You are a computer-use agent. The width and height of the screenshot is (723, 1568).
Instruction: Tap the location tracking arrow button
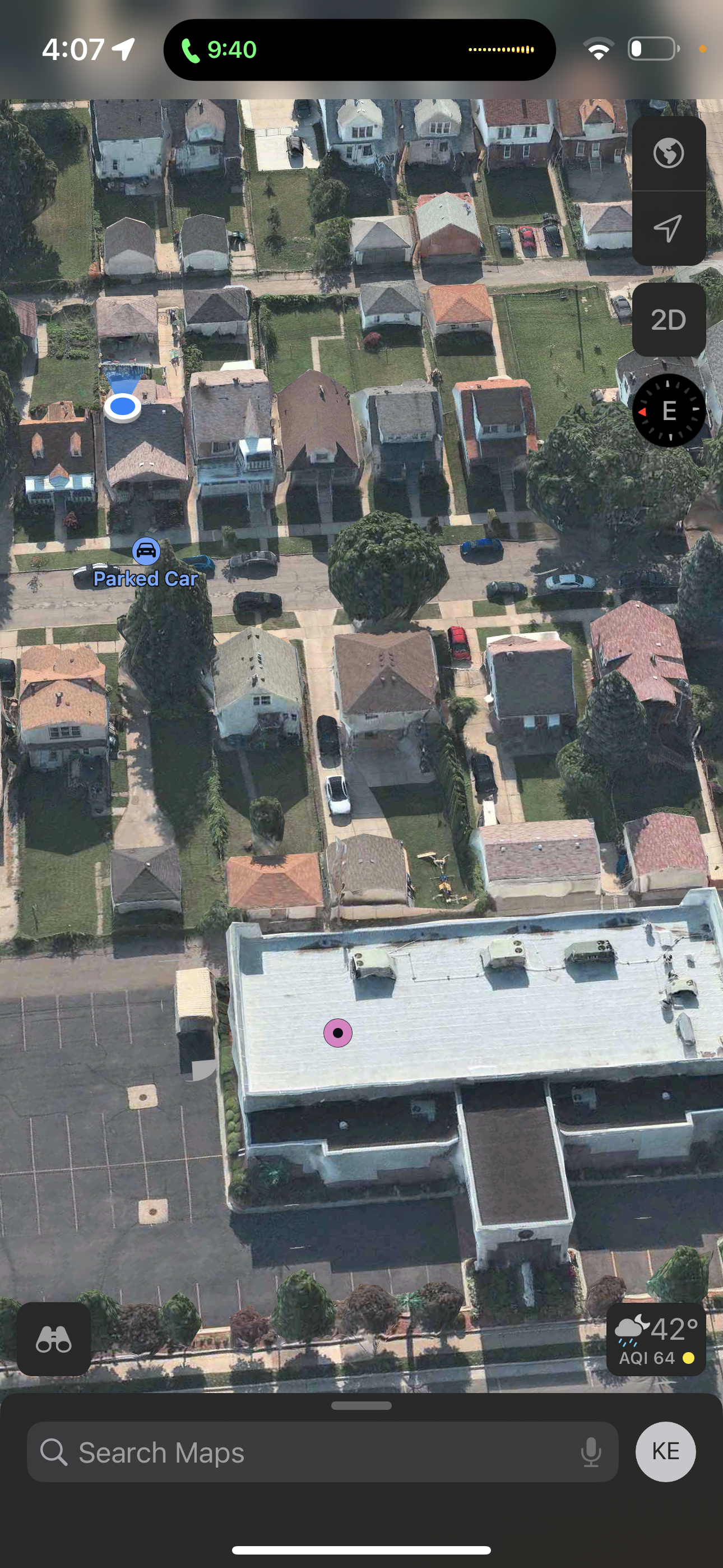tap(668, 228)
